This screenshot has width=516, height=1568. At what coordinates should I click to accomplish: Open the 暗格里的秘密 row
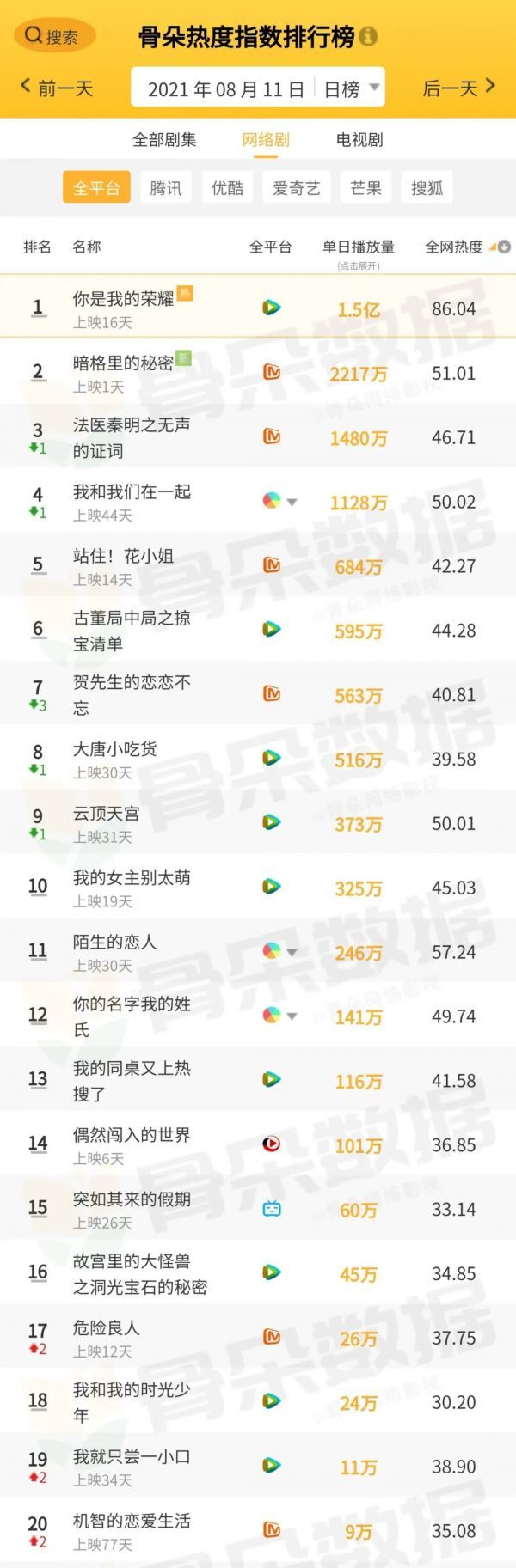click(124, 363)
